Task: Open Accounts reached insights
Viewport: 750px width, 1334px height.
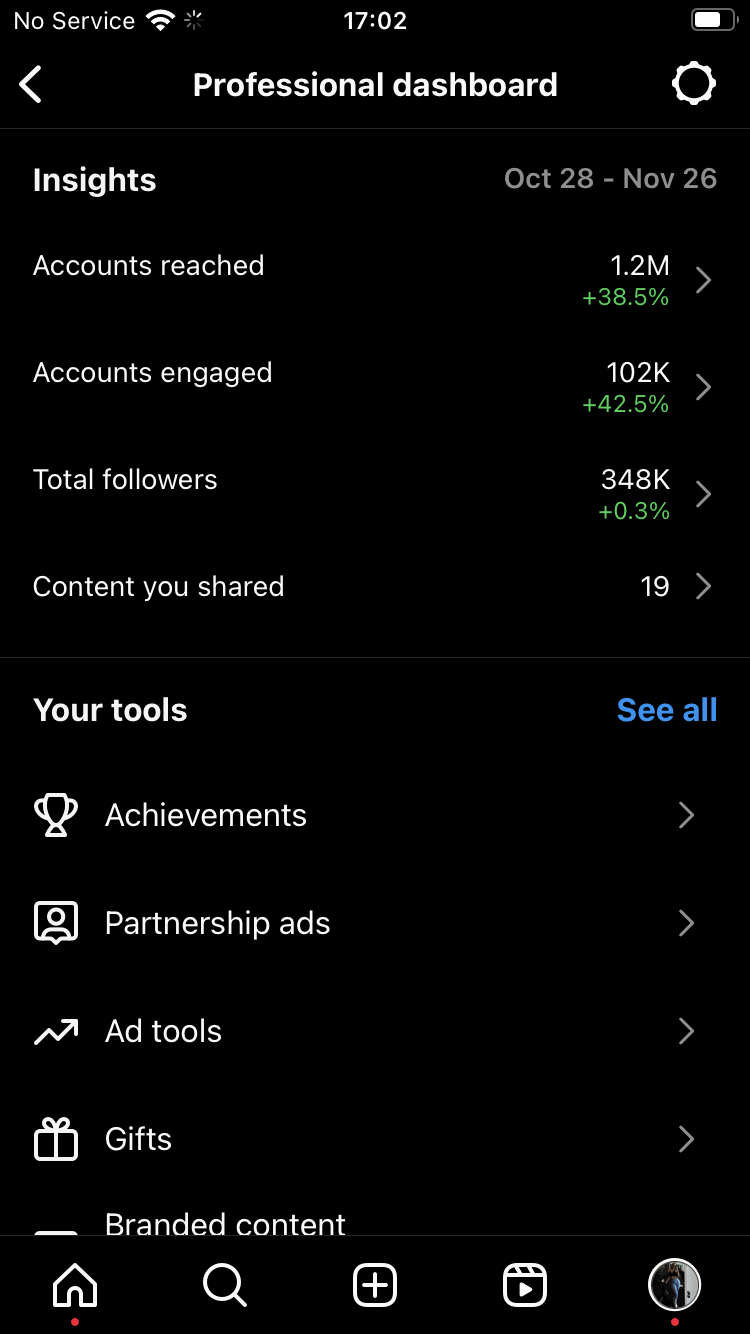Action: (375, 279)
